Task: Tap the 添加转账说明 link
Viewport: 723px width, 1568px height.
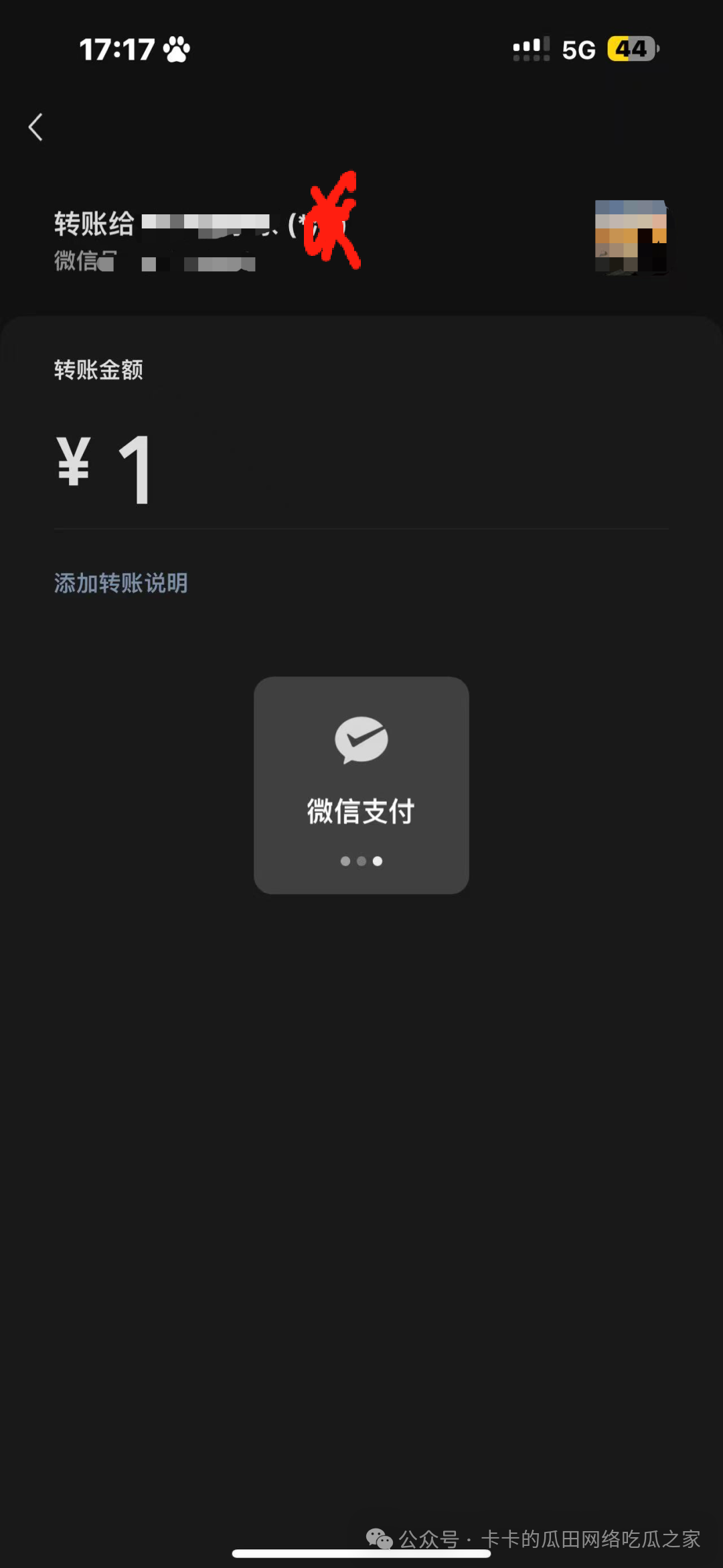Action: click(x=121, y=583)
